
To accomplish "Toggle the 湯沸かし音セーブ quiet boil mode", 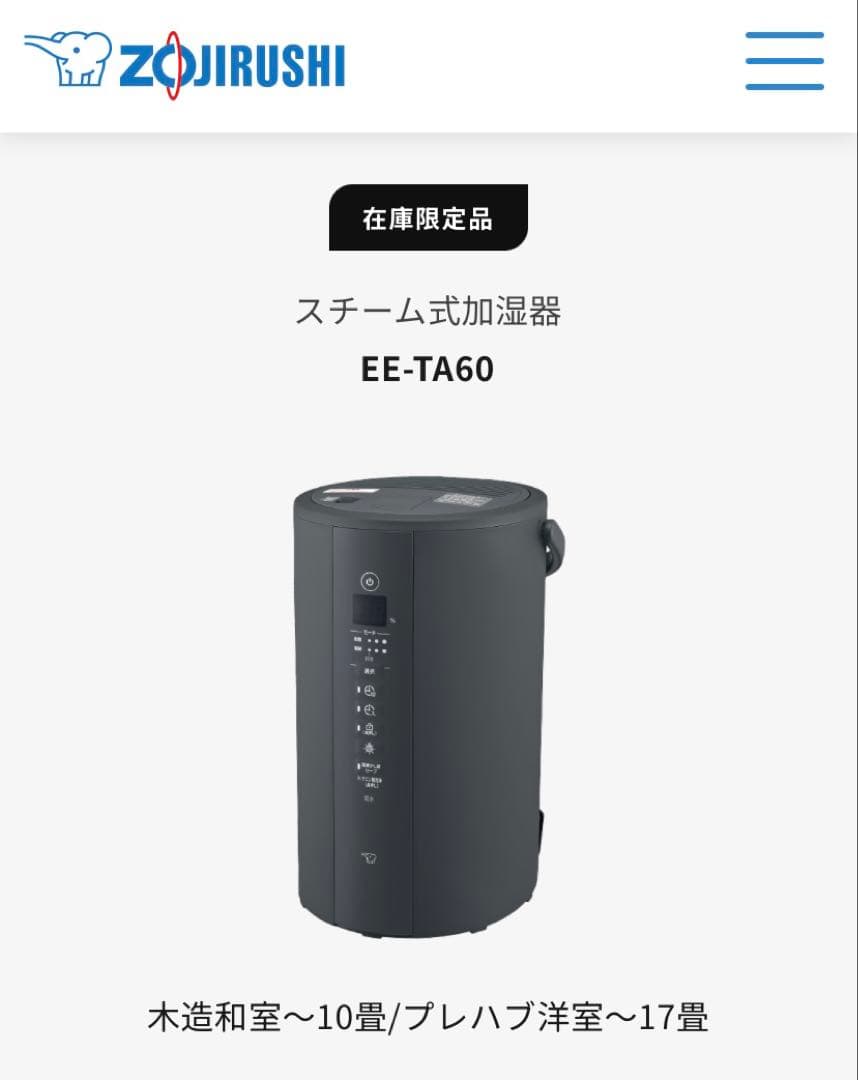I will [373, 766].
